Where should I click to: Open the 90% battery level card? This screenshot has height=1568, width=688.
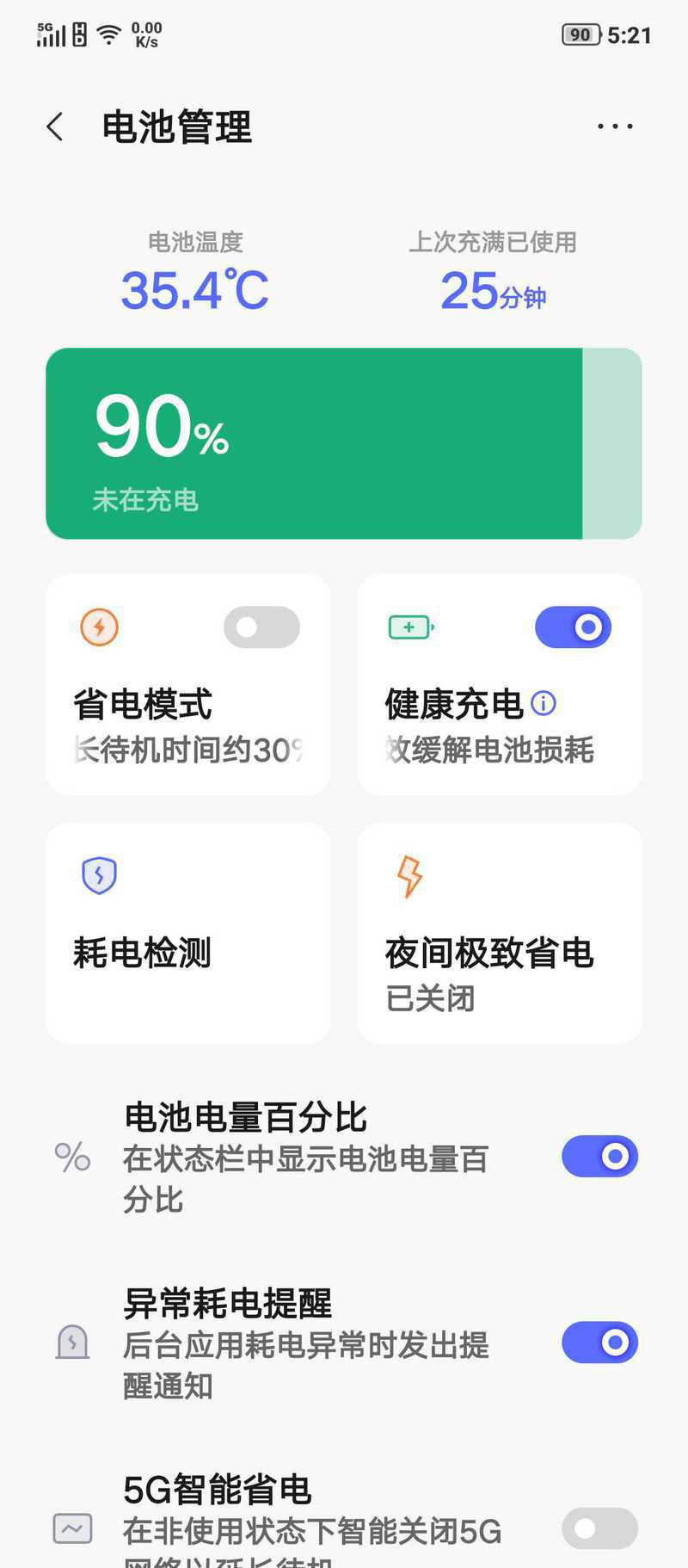[344, 443]
